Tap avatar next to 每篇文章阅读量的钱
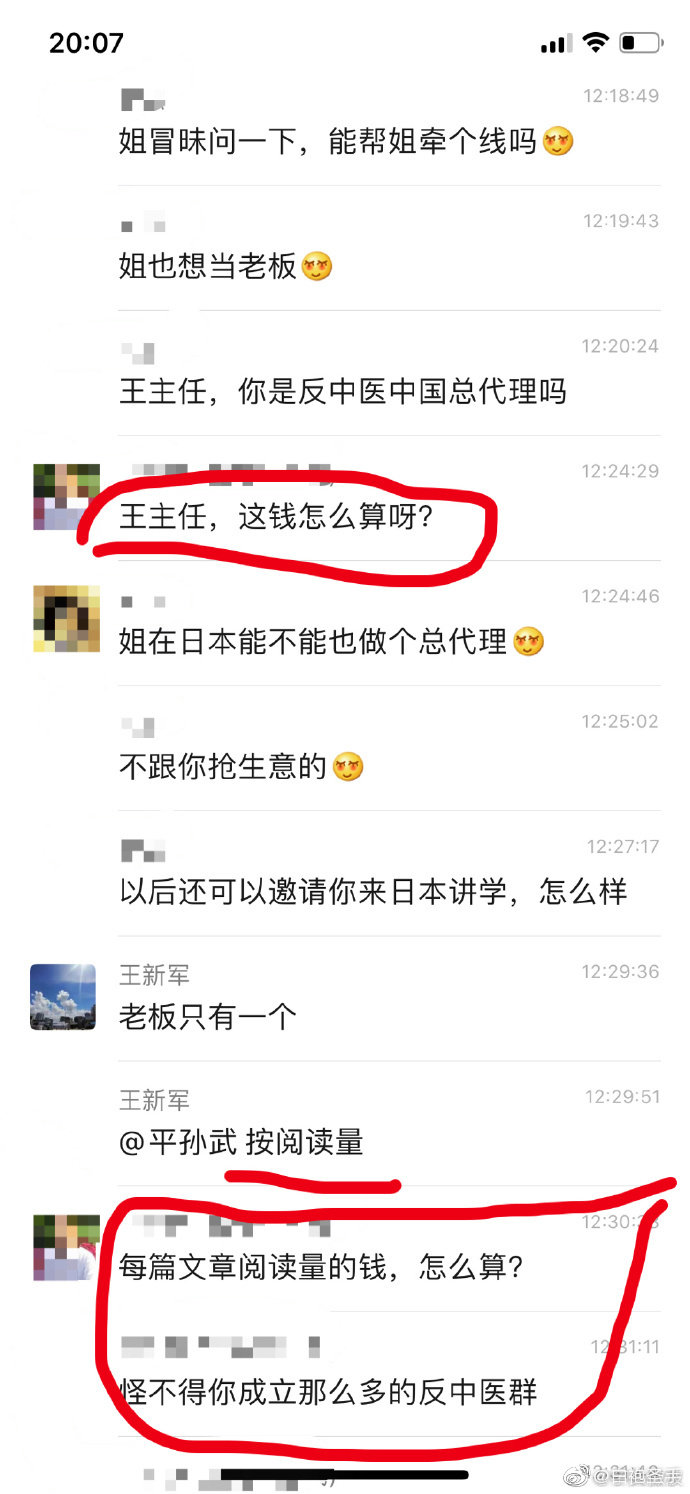The height and width of the screenshot is (1494, 690). point(66,1247)
